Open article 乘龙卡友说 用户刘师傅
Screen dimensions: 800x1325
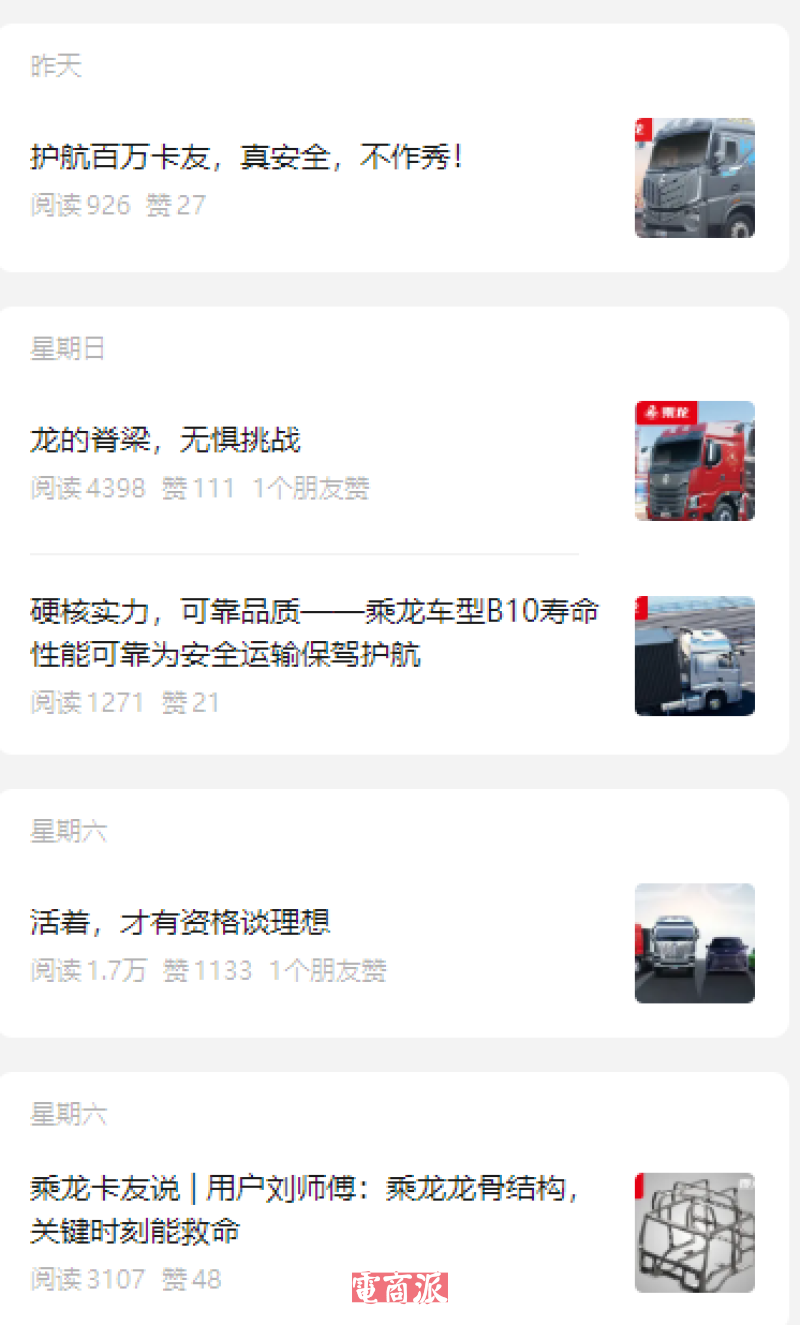tap(305, 1209)
